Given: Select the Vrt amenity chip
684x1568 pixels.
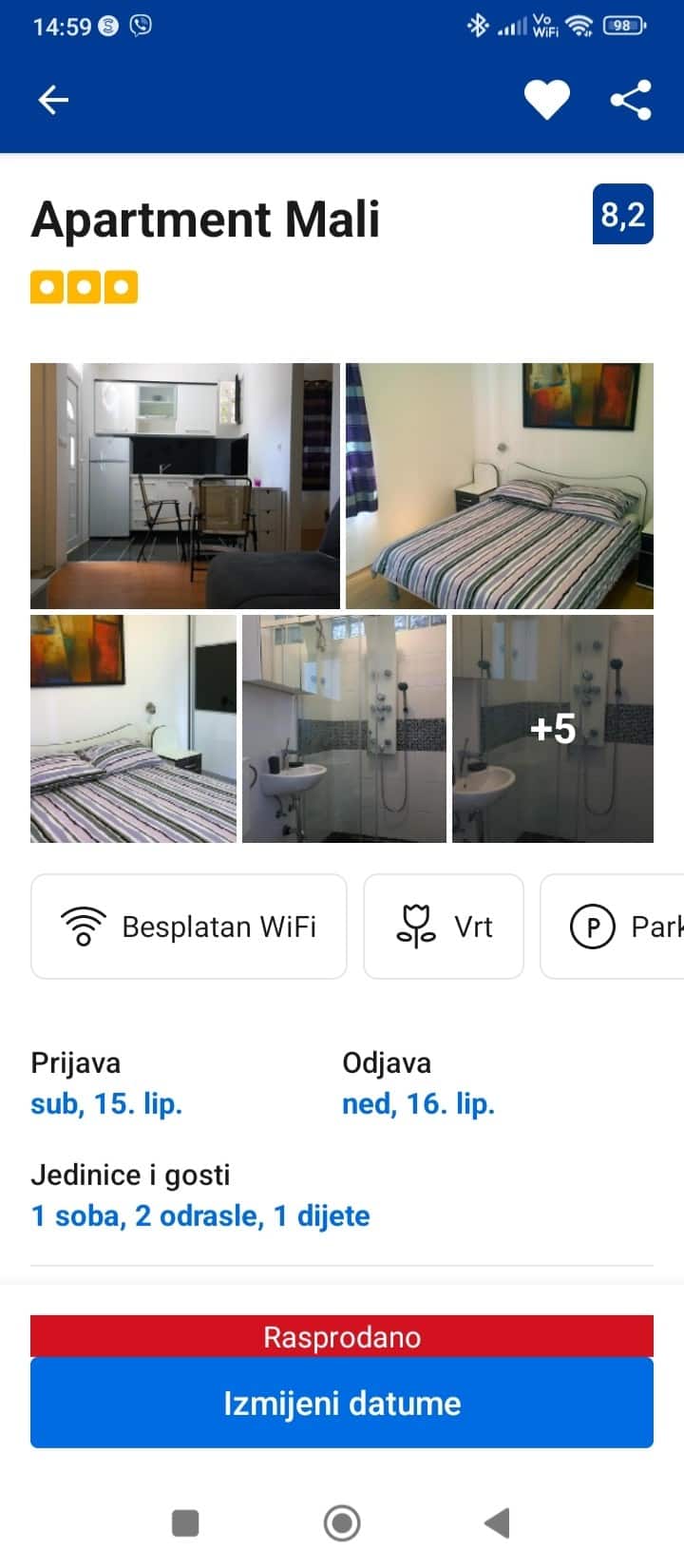Looking at the screenshot, I should click(x=444, y=927).
